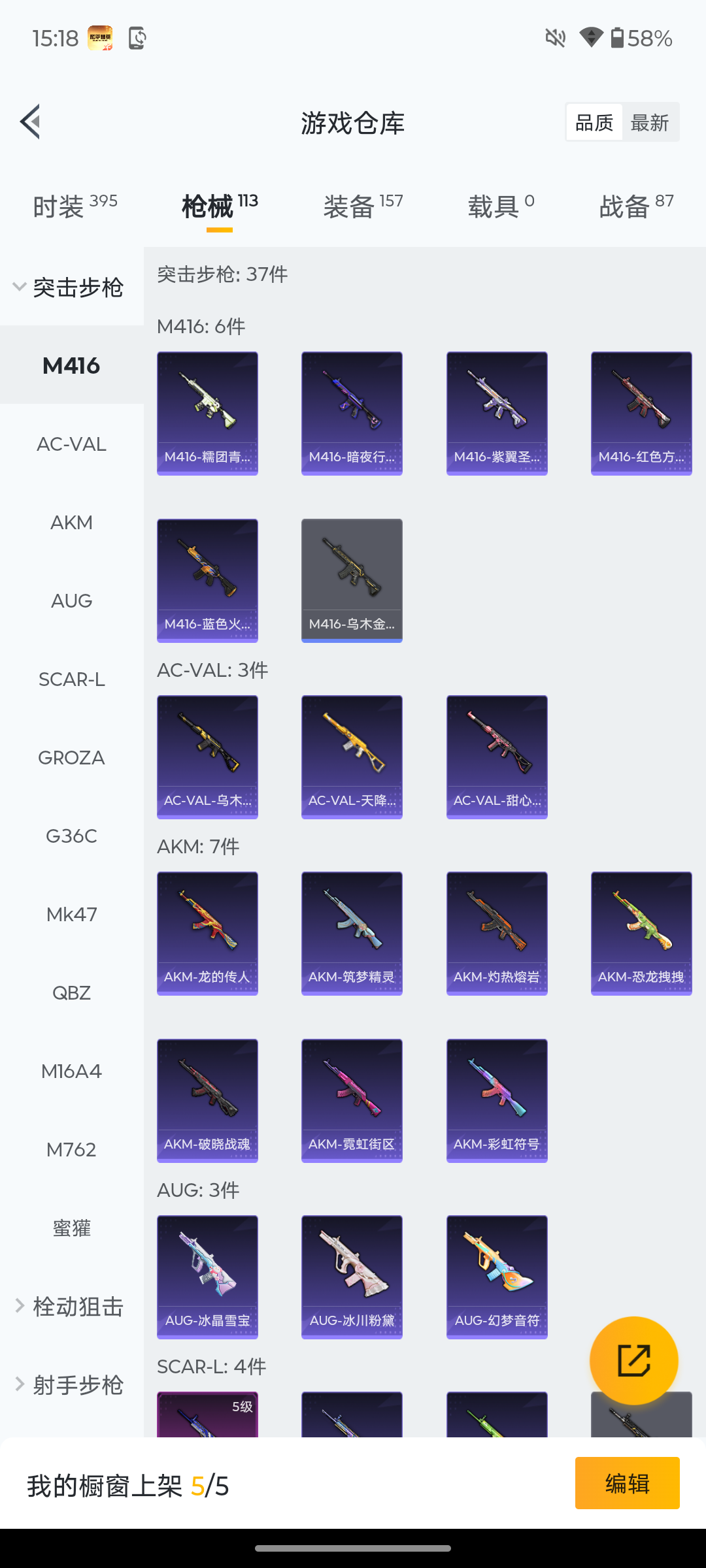The width and height of the screenshot is (706, 1568).
Task: Jump to AKM in the sidebar
Action: 71,523
